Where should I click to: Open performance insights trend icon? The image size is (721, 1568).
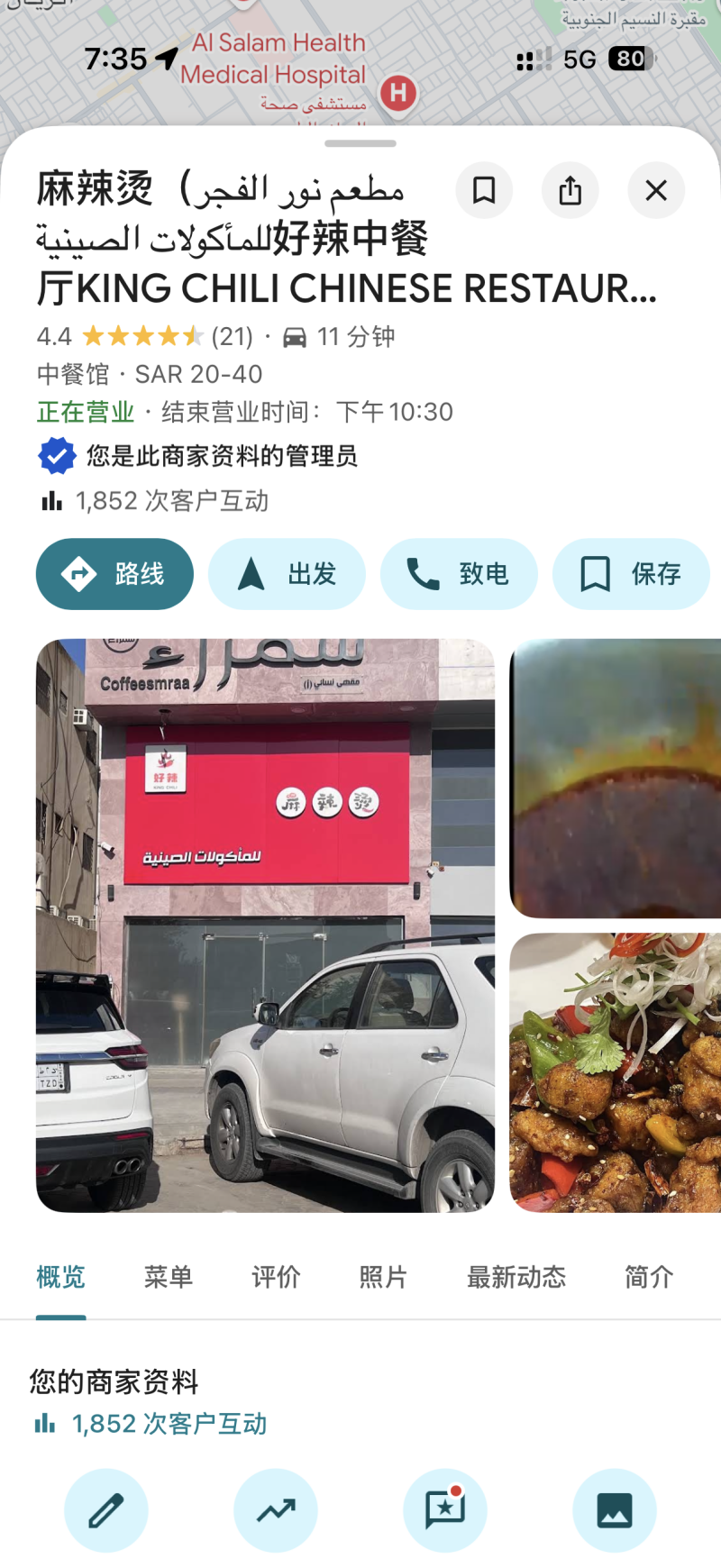(x=276, y=1510)
